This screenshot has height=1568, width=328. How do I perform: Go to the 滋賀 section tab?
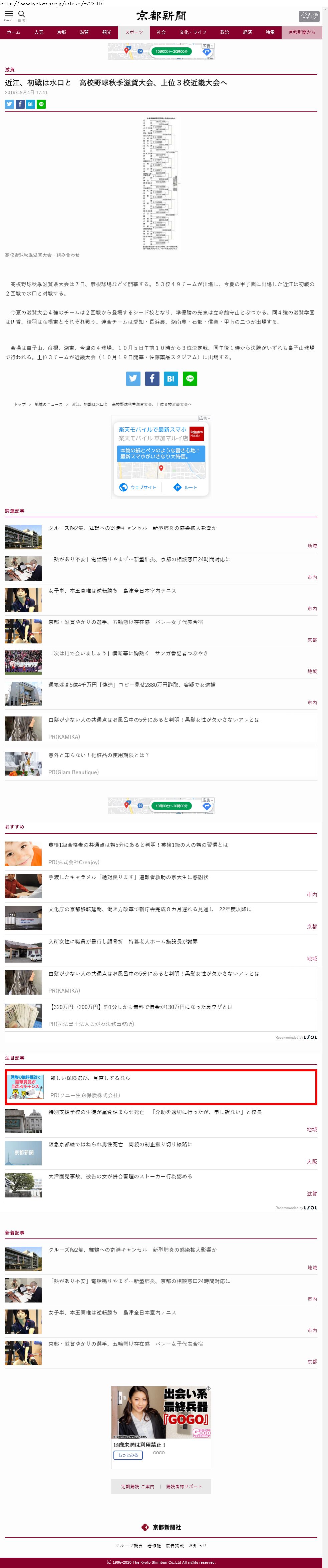(x=84, y=32)
